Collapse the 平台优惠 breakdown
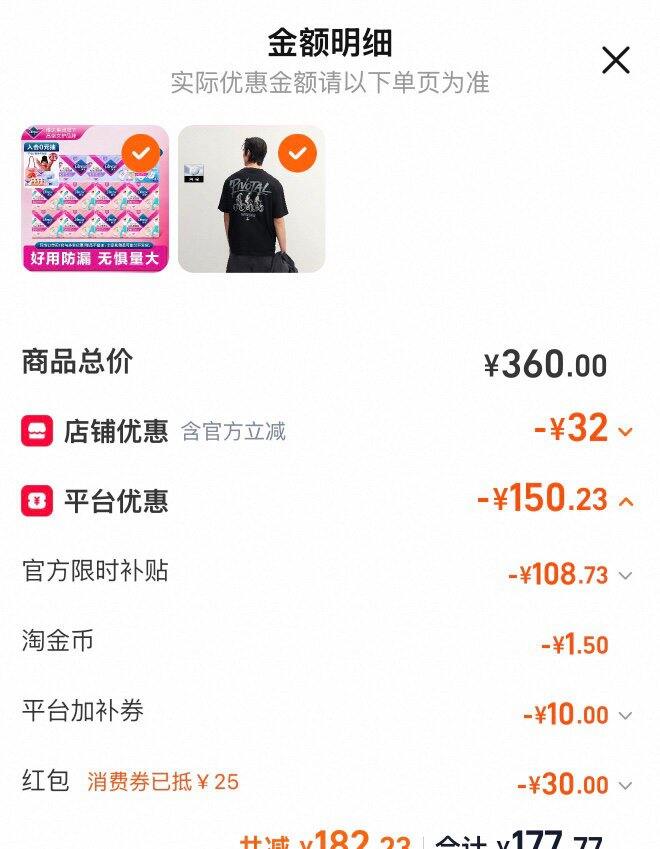660x849 pixels. tap(626, 501)
